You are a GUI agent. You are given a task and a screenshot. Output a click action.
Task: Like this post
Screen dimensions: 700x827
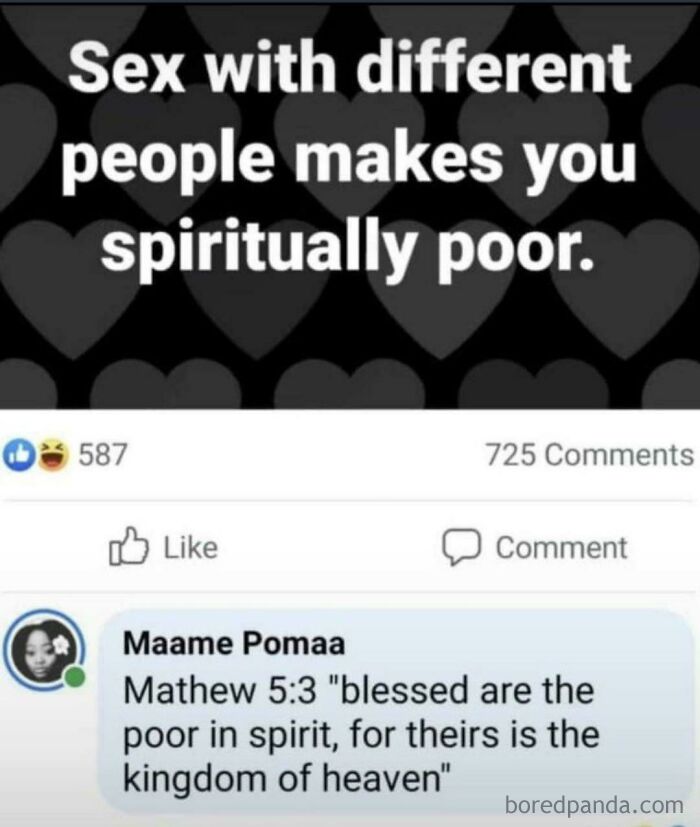(x=164, y=547)
